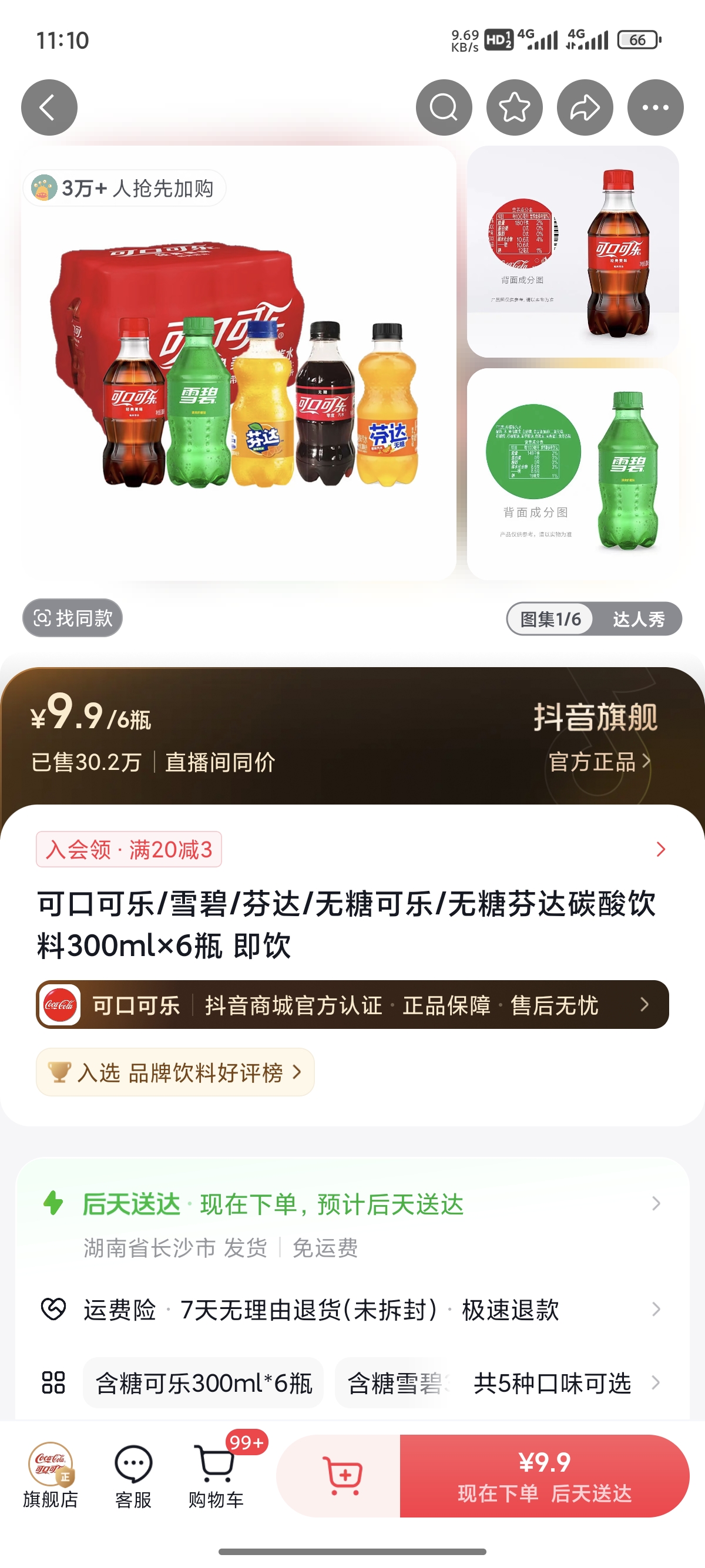Open the green Sprite bottle thumbnail
The width and height of the screenshot is (705, 1568).
click(573, 473)
